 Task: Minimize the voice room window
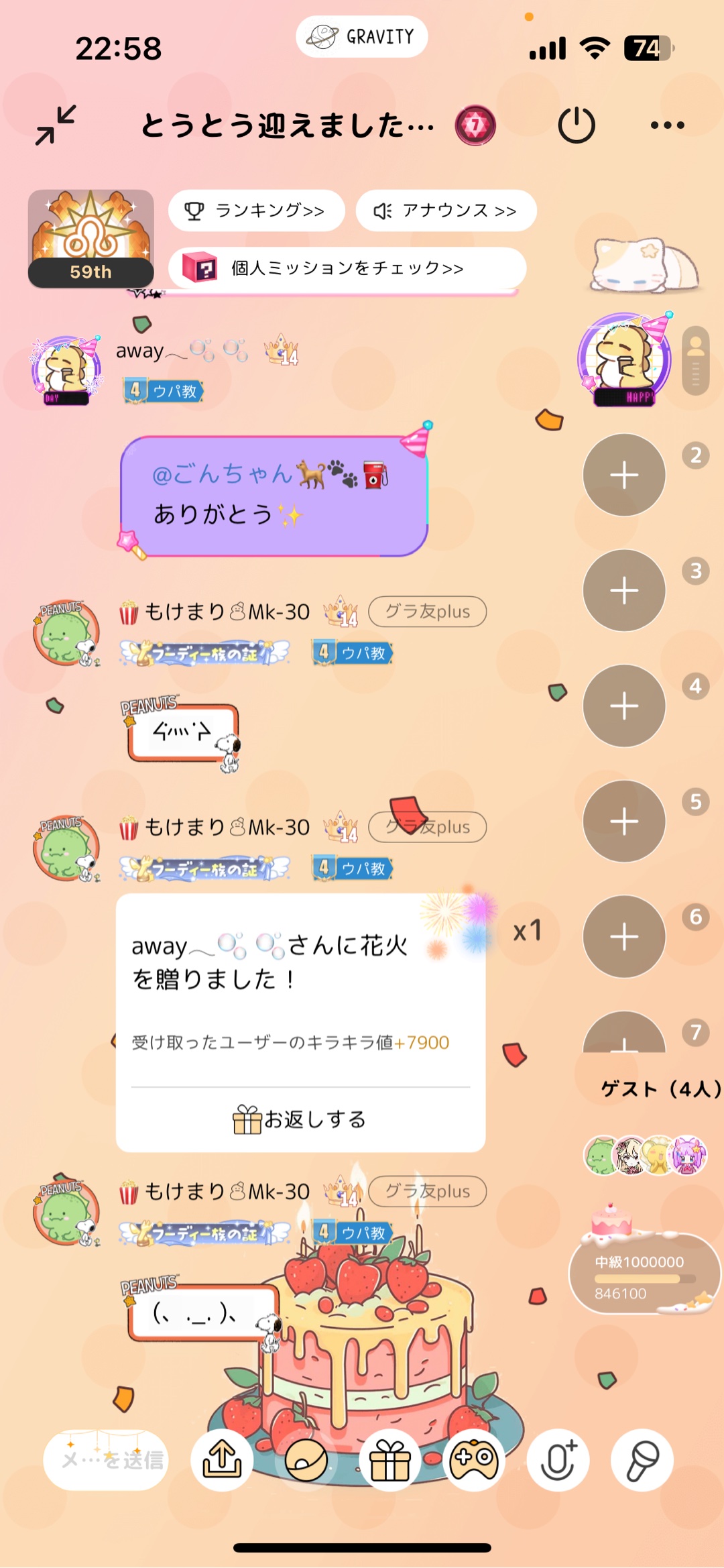click(56, 125)
